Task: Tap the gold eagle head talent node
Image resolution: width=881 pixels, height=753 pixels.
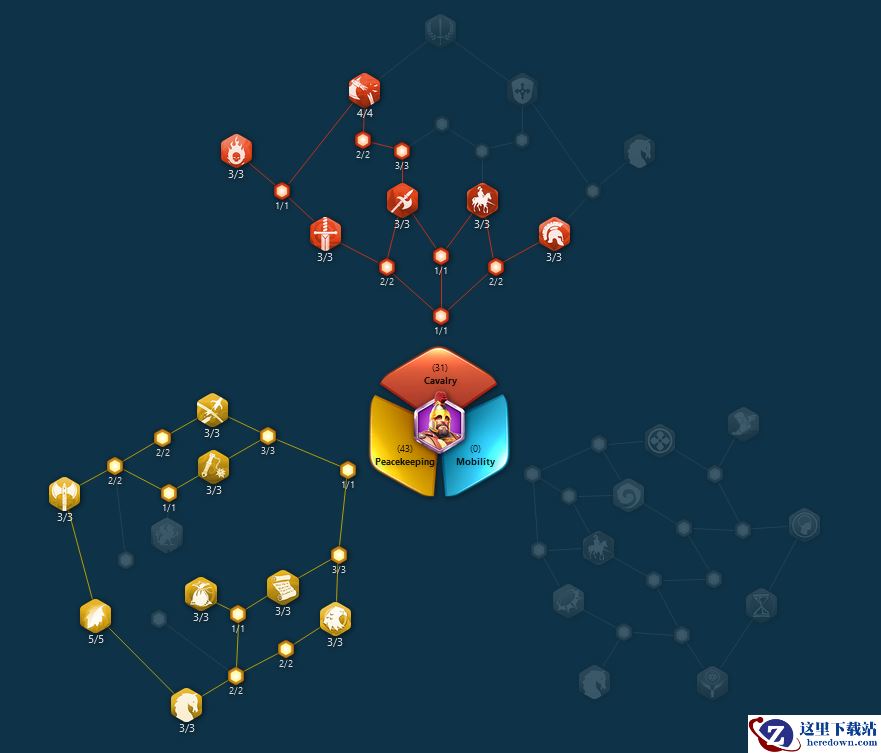Action: (x=335, y=618)
